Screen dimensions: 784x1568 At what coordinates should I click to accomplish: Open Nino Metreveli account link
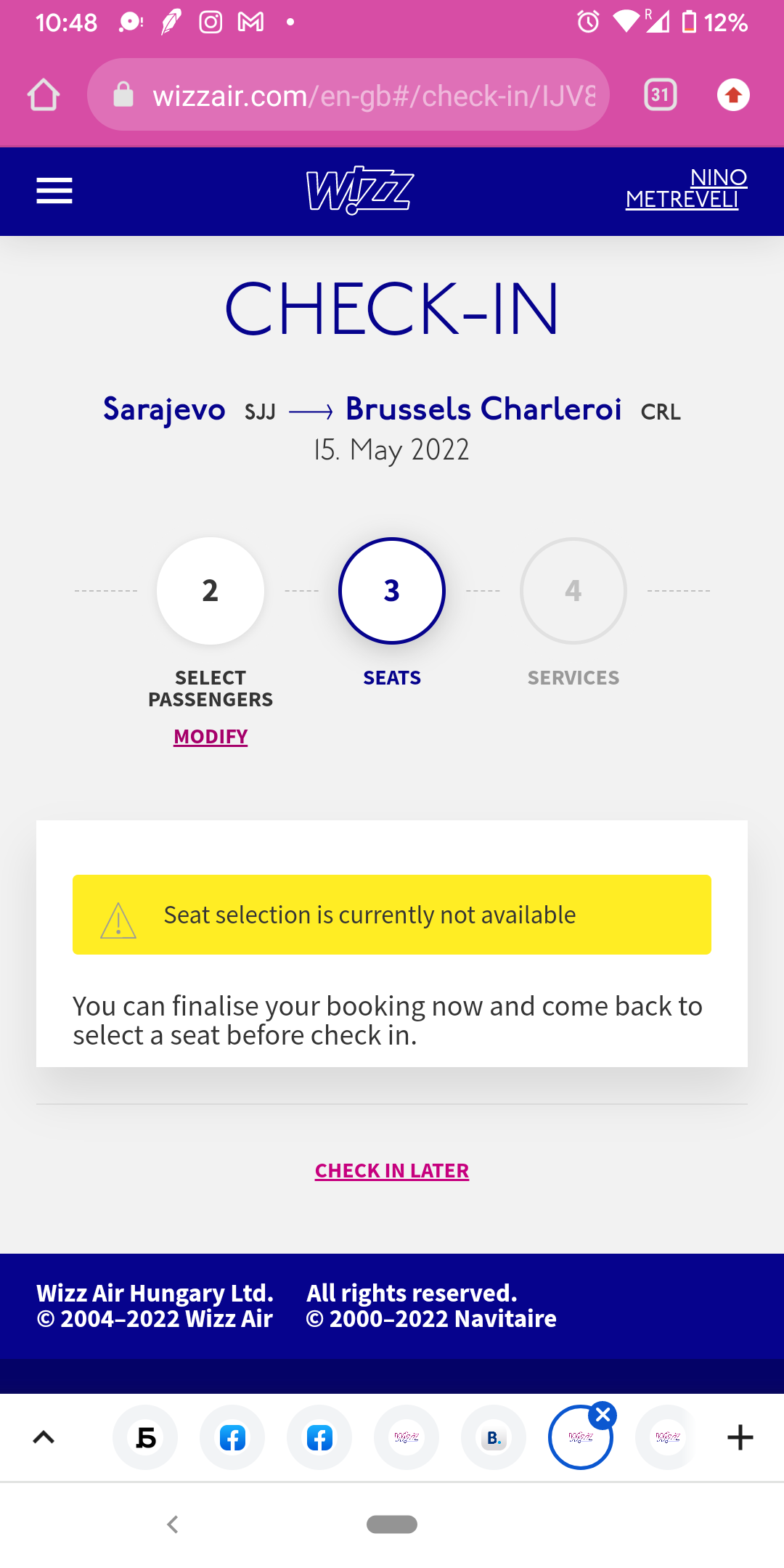click(686, 189)
